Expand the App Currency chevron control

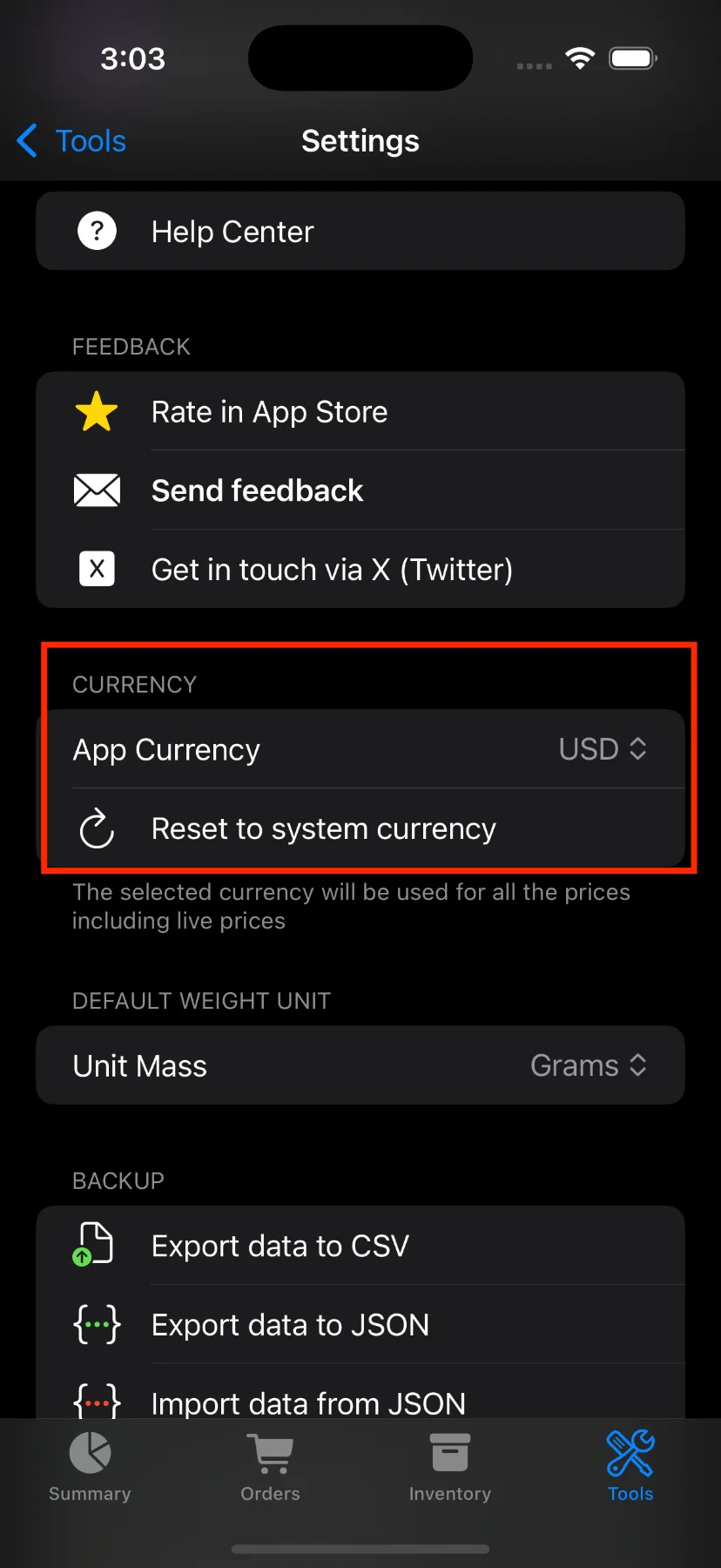[638, 748]
